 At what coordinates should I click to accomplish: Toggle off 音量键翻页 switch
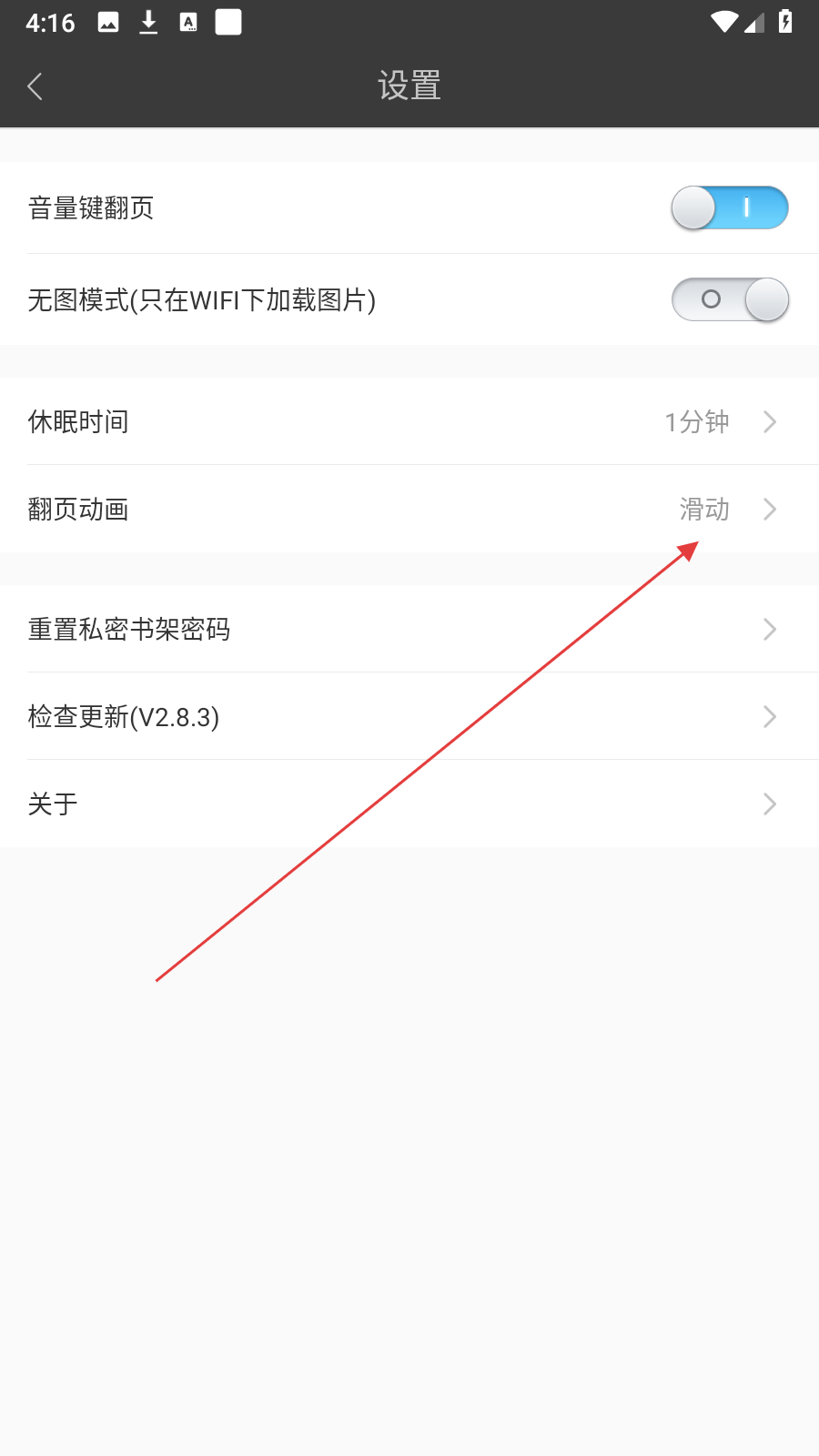coord(730,208)
